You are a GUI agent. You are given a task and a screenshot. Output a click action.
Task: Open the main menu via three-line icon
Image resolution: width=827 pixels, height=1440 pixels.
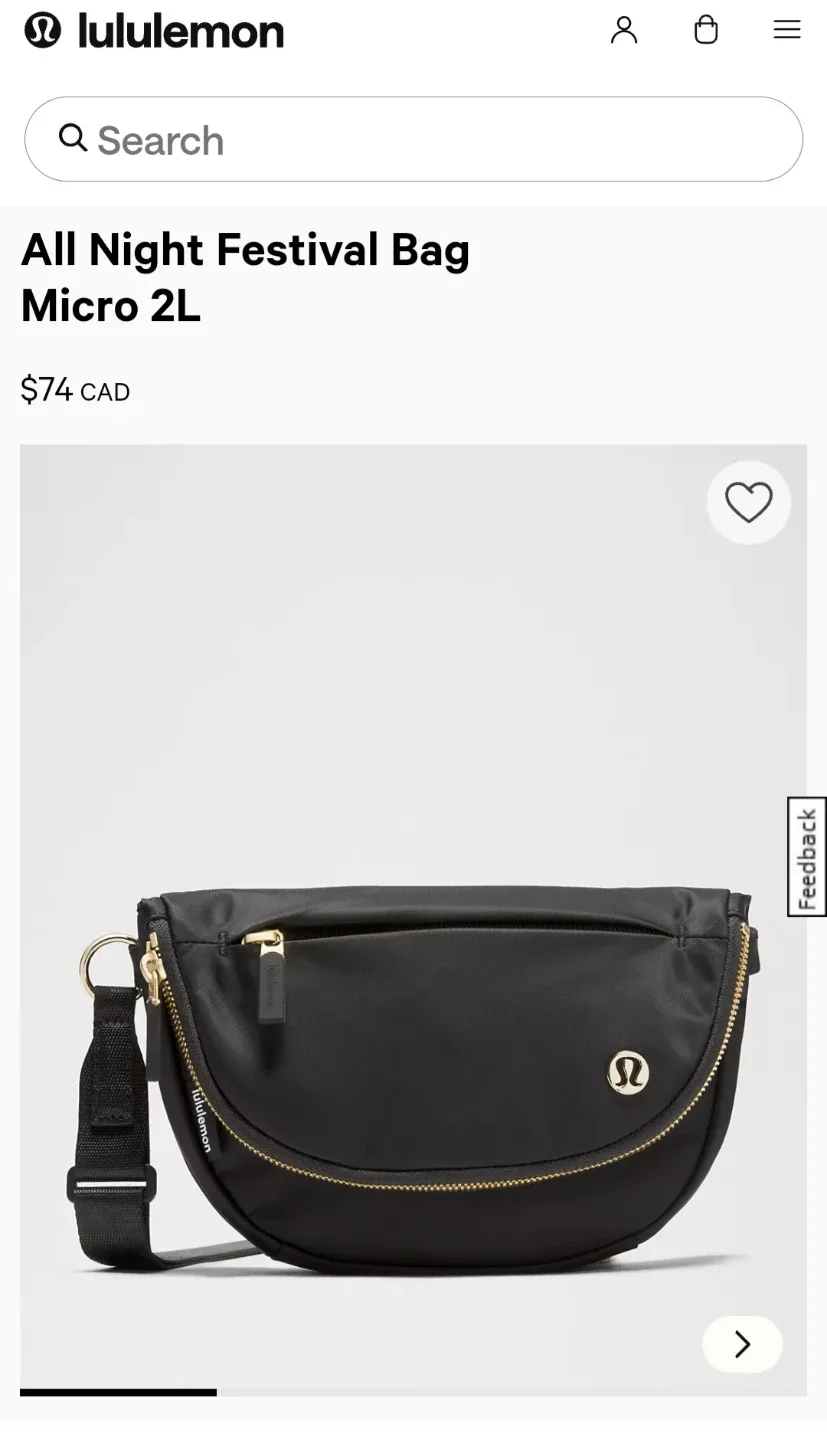[x=787, y=30]
